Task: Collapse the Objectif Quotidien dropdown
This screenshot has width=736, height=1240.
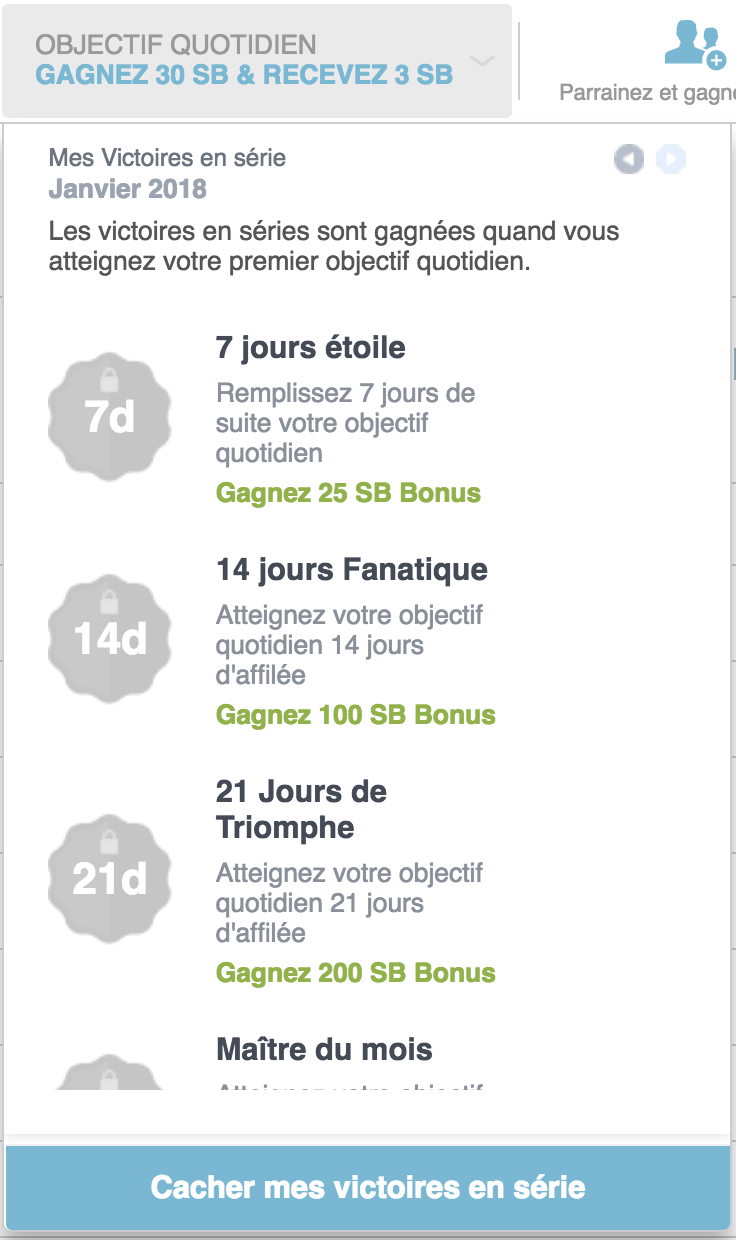Action: (257, 60)
